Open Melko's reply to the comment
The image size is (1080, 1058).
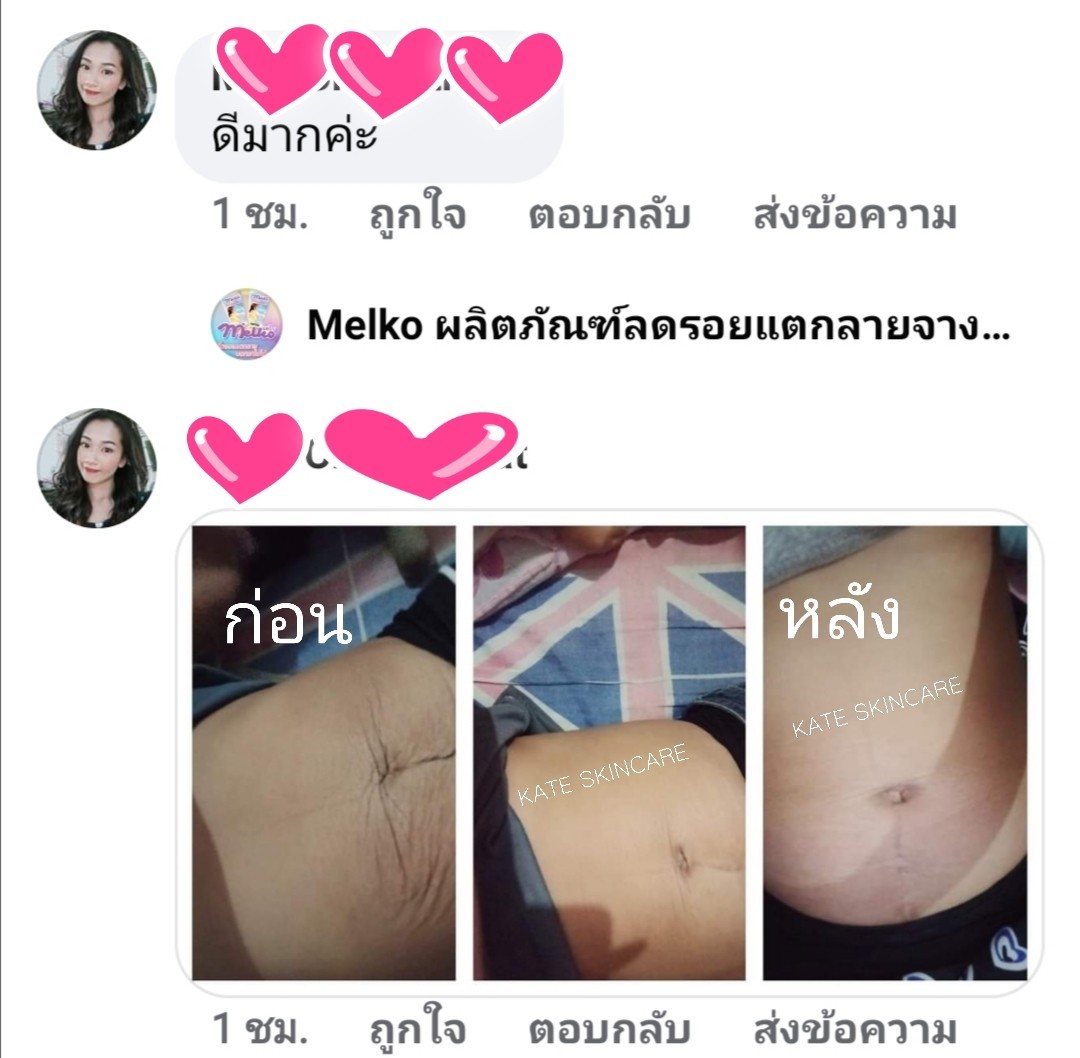(x=656, y=324)
